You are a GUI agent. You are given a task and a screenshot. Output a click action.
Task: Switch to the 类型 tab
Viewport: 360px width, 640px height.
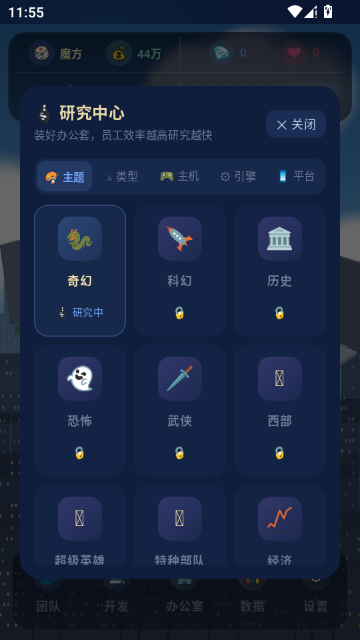(x=122, y=176)
